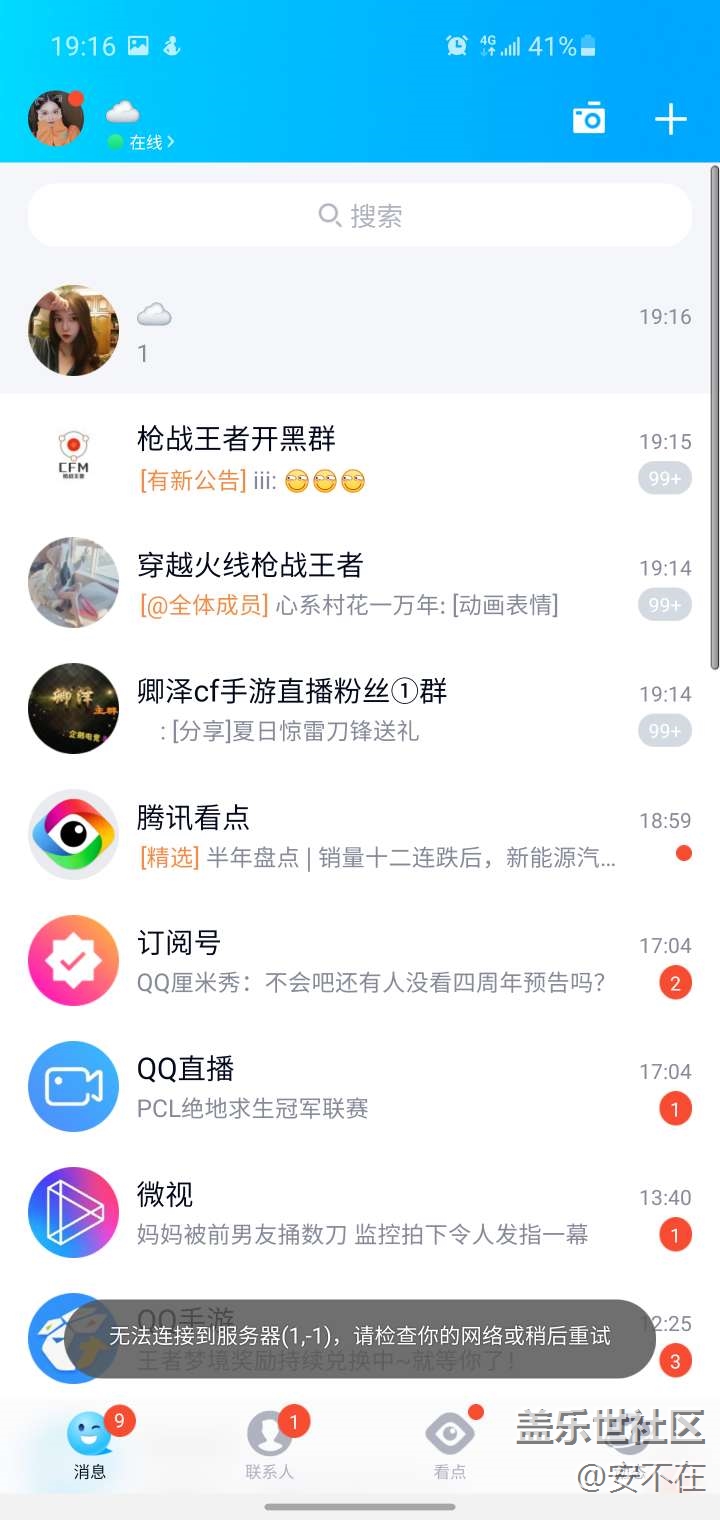720x1520 pixels.
Task: Tap the 搜索 search box
Action: click(360, 215)
